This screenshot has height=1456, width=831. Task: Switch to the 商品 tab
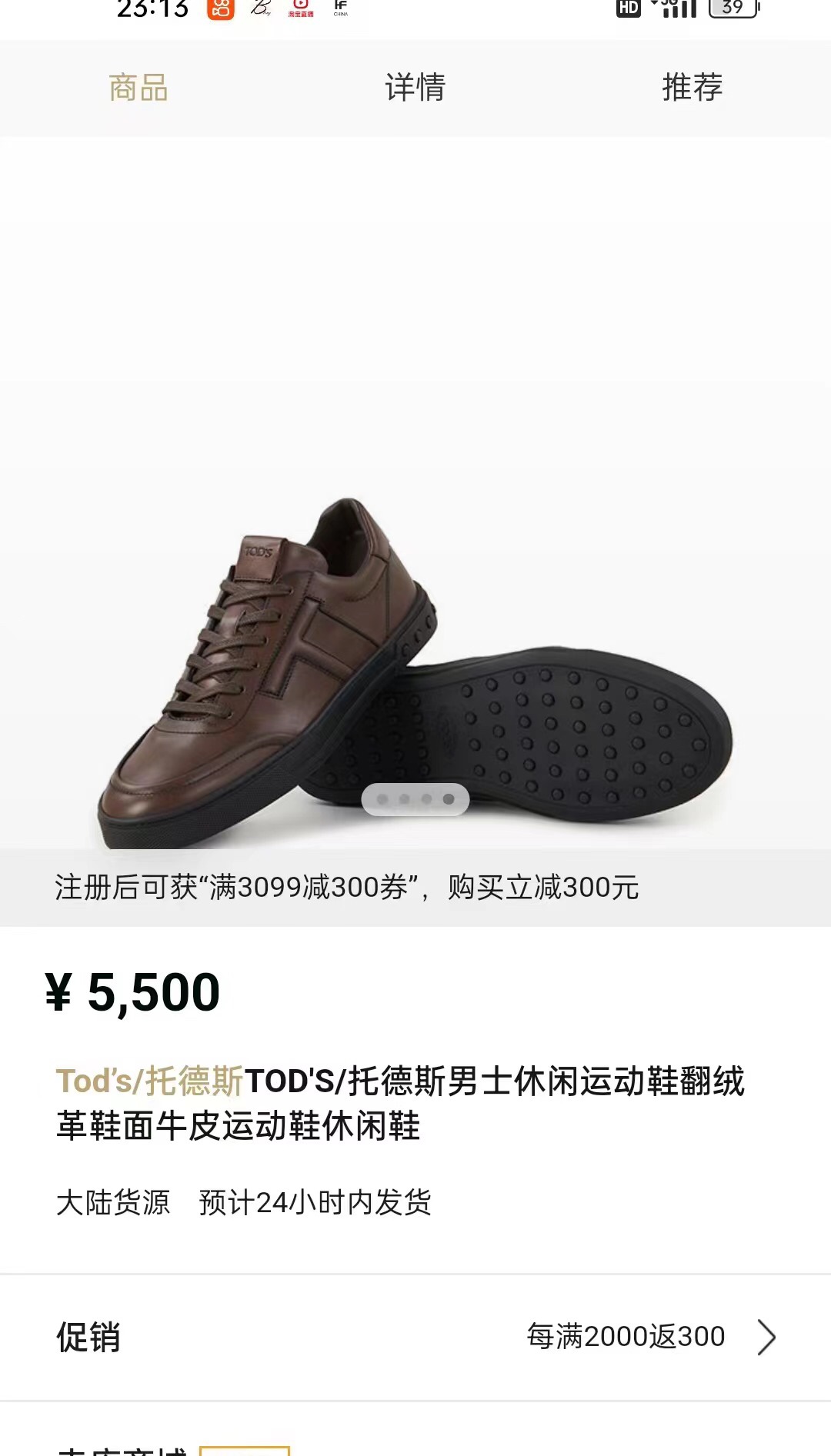point(138,88)
